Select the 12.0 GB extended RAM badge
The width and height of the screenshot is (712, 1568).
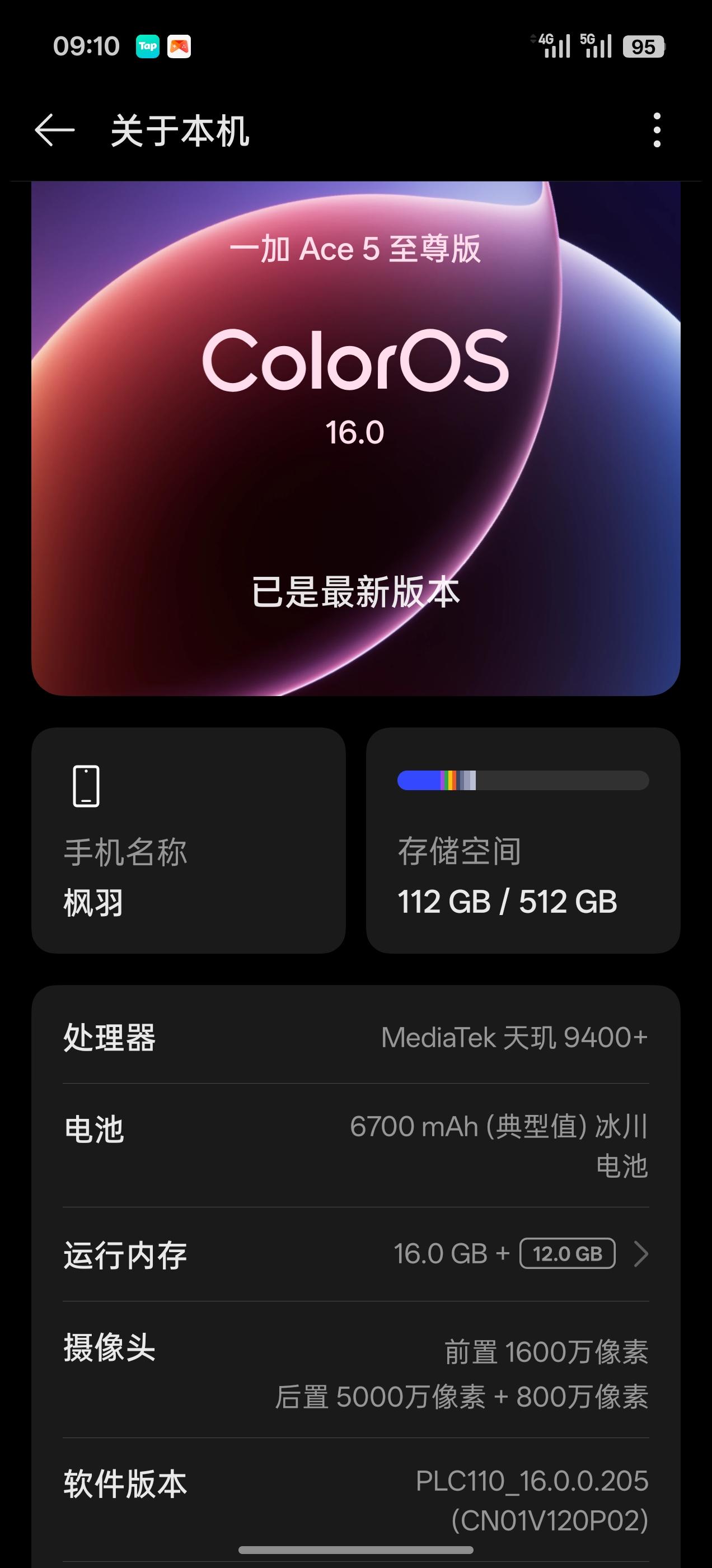(x=566, y=1254)
